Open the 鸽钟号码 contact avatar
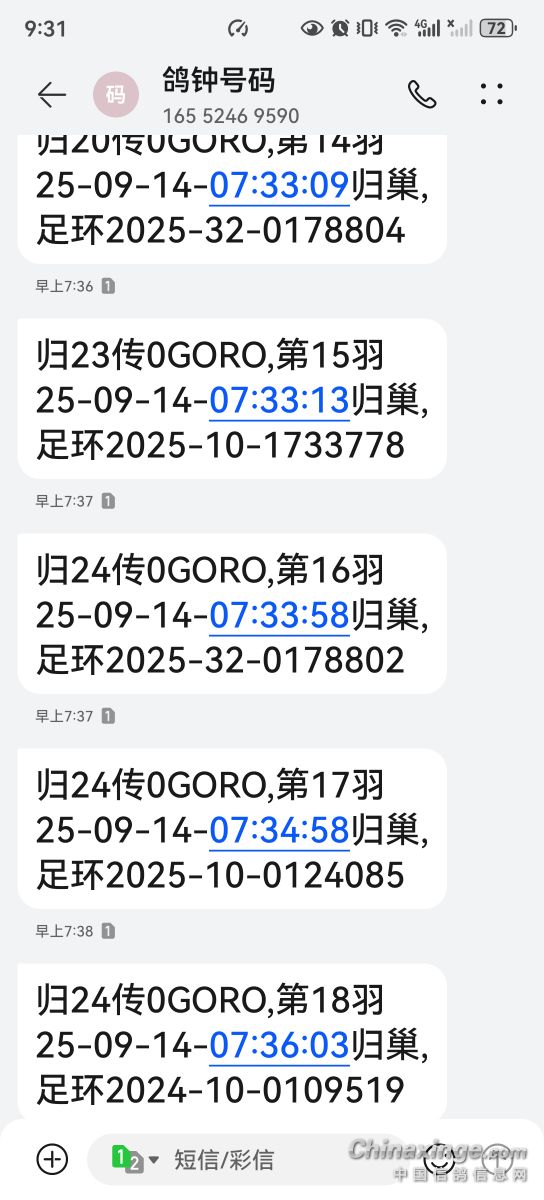 [116, 95]
